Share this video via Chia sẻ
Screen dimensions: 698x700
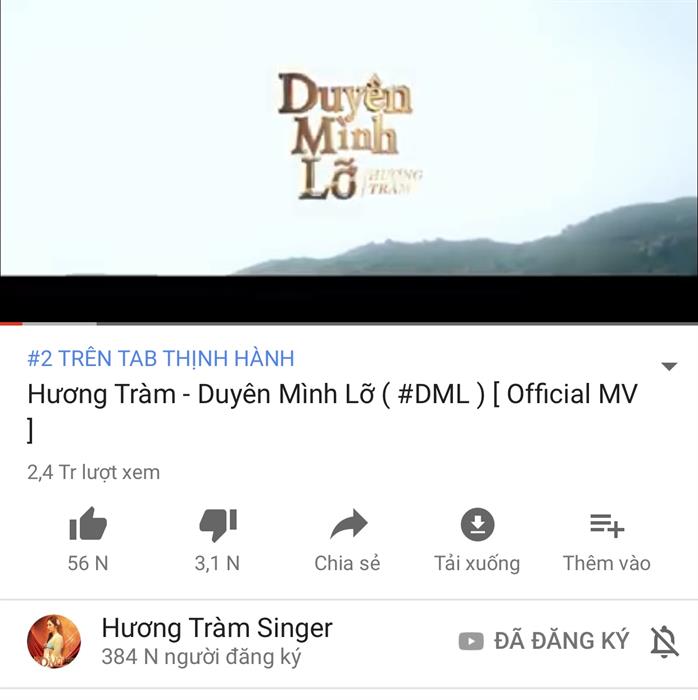pos(347,526)
